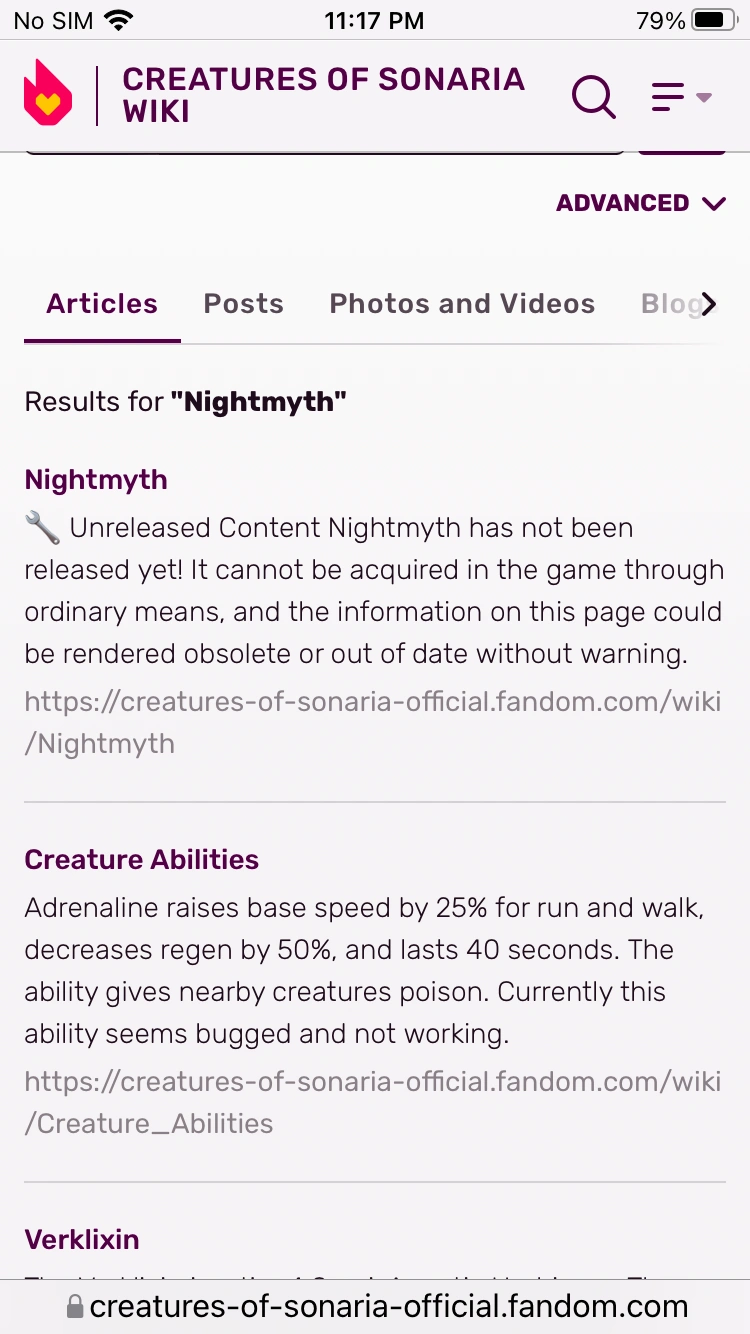Switch to Photos and Videos tab

[462, 304]
